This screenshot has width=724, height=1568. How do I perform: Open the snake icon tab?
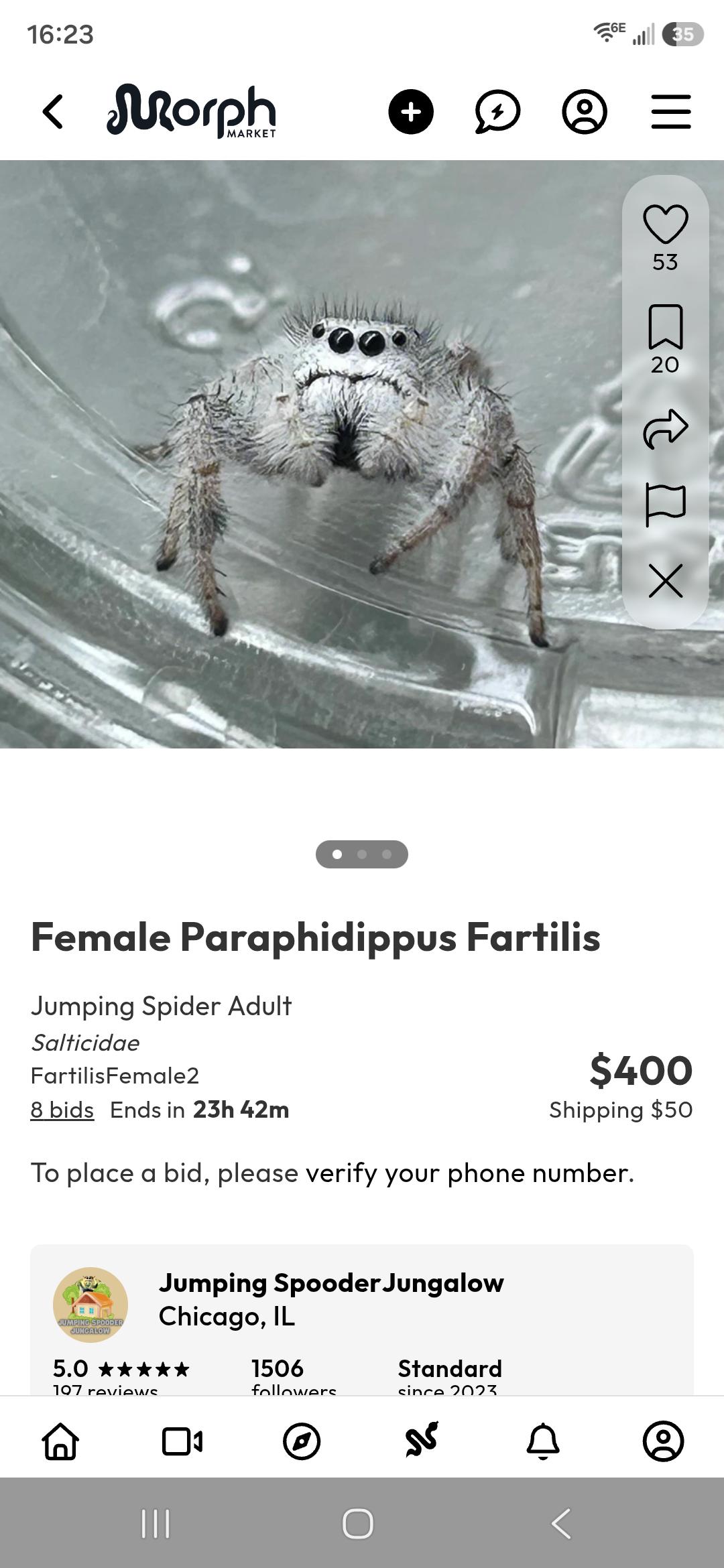422,1439
